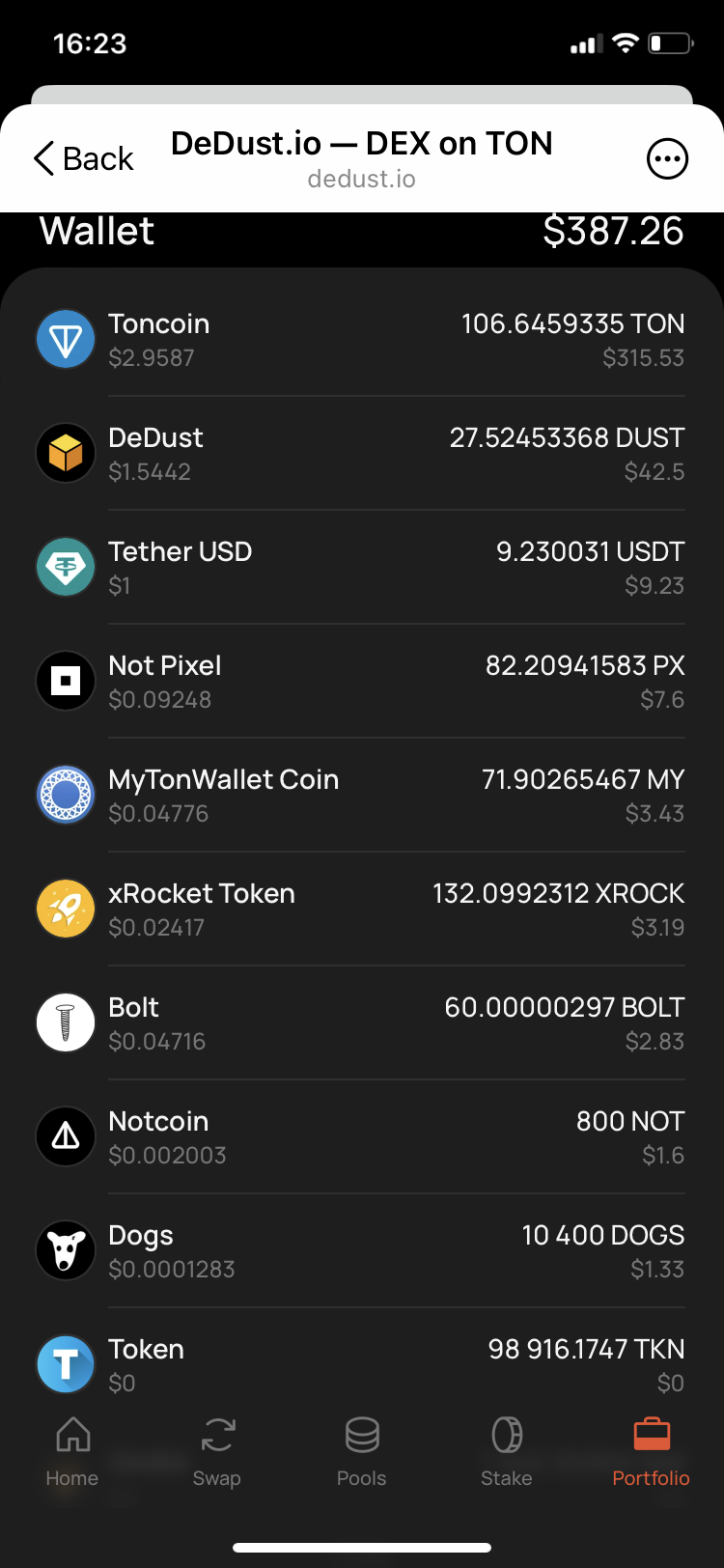Viewport: 724px width, 1568px height.
Task: Select the Portfolio tab
Action: click(652, 1451)
